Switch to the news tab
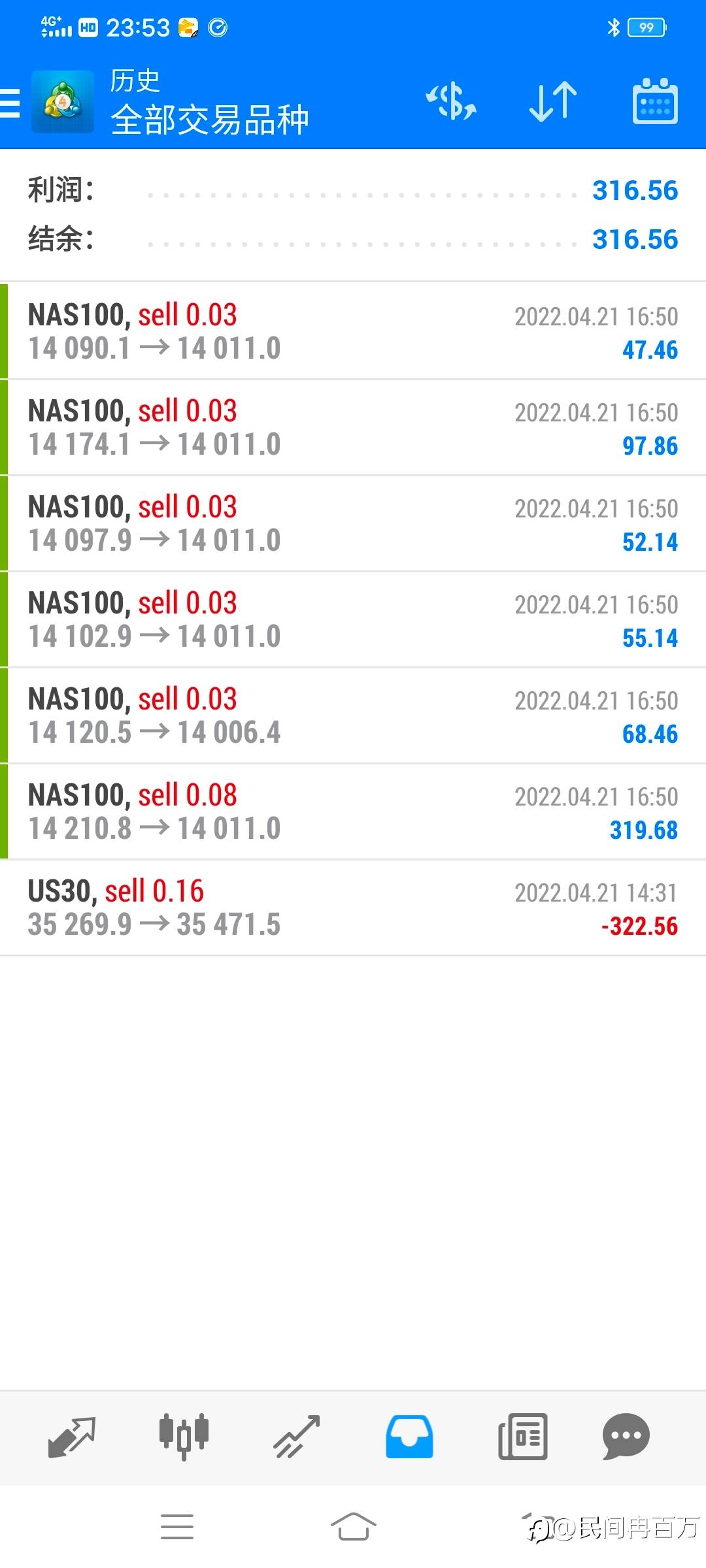This screenshot has height=1568, width=706. tap(523, 1437)
